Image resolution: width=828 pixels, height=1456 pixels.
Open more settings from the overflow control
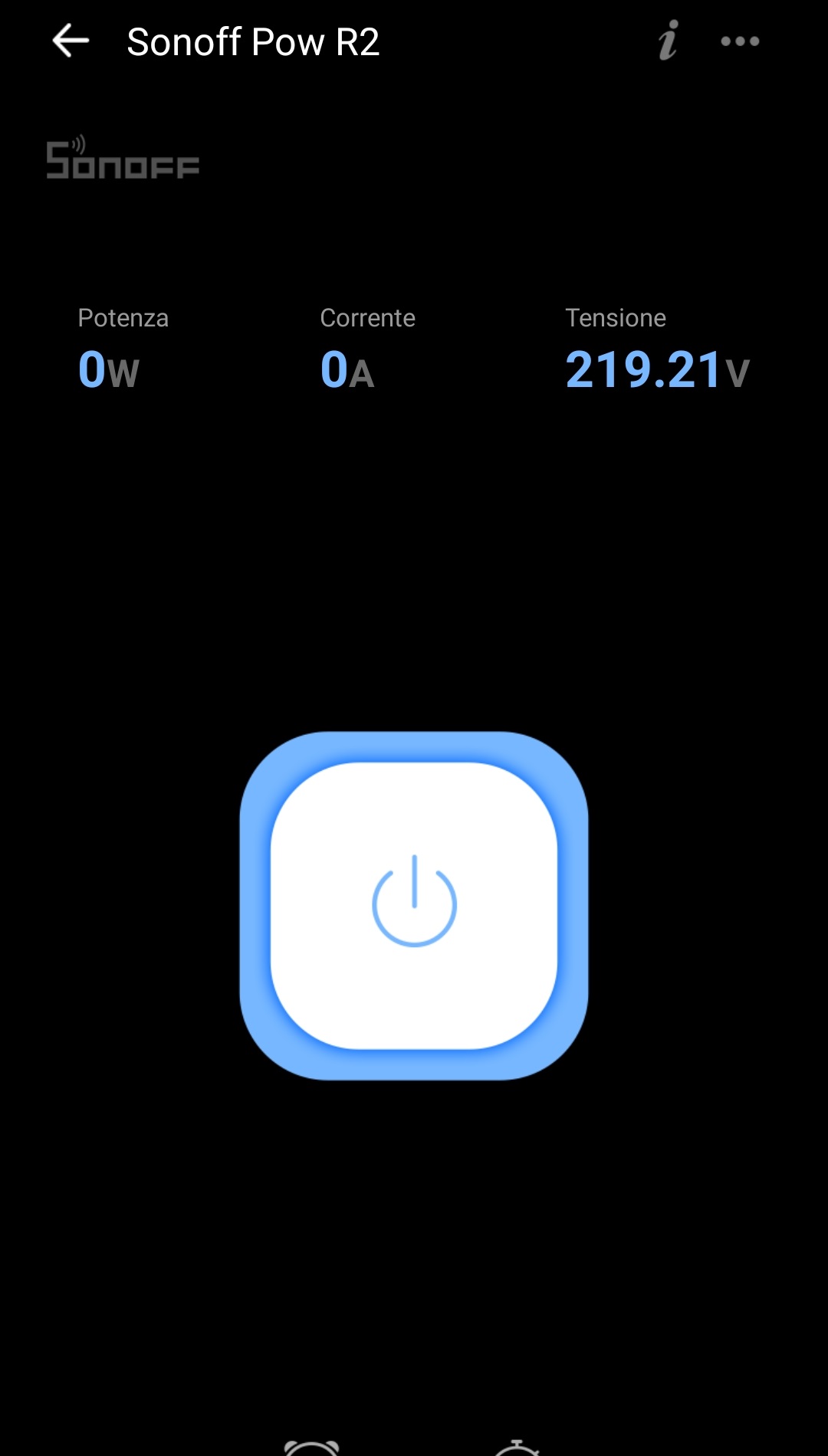738,42
